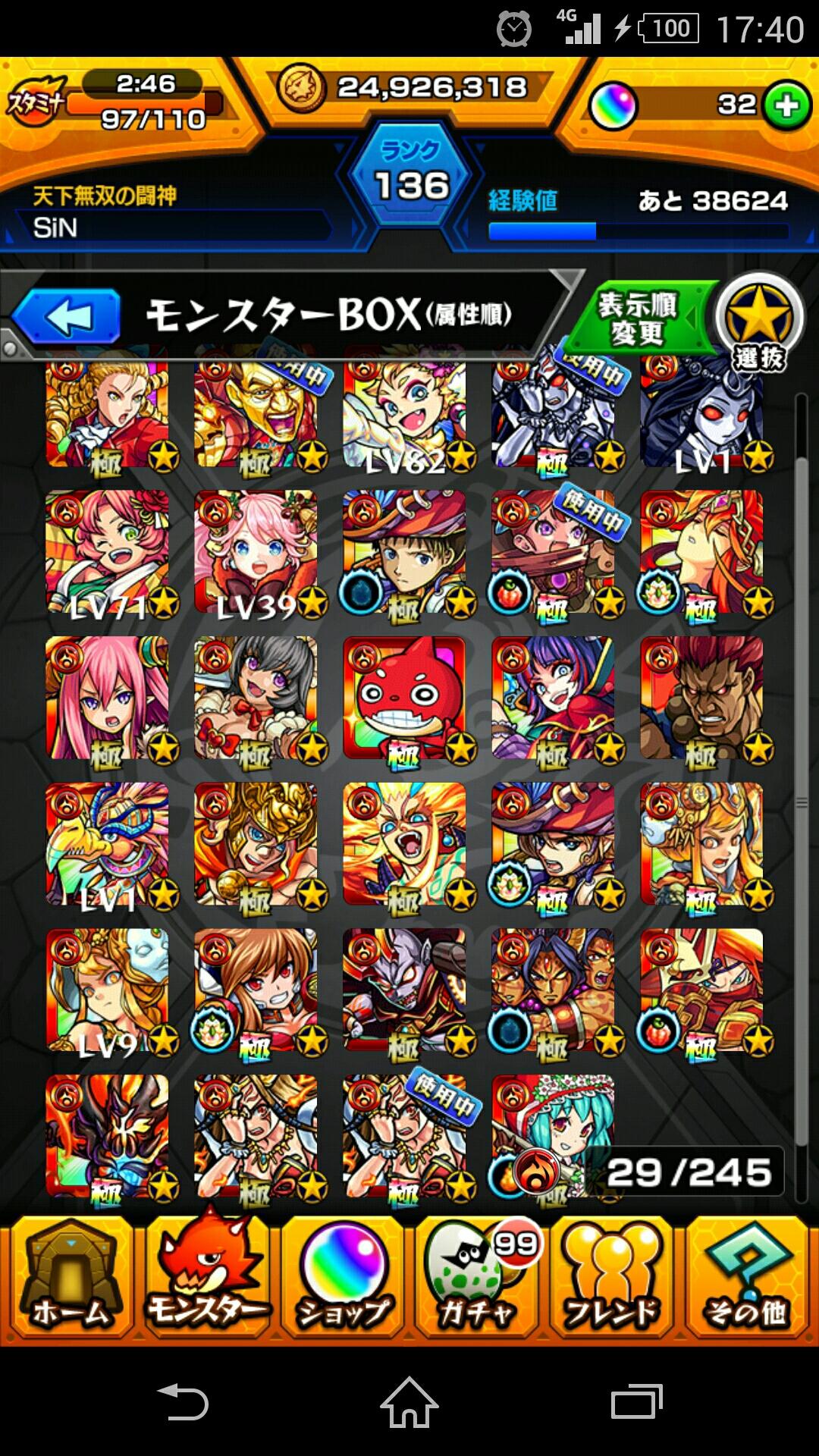Open the モンスター tab
This screenshot has height=1456, width=819.
click(206, 1280)
